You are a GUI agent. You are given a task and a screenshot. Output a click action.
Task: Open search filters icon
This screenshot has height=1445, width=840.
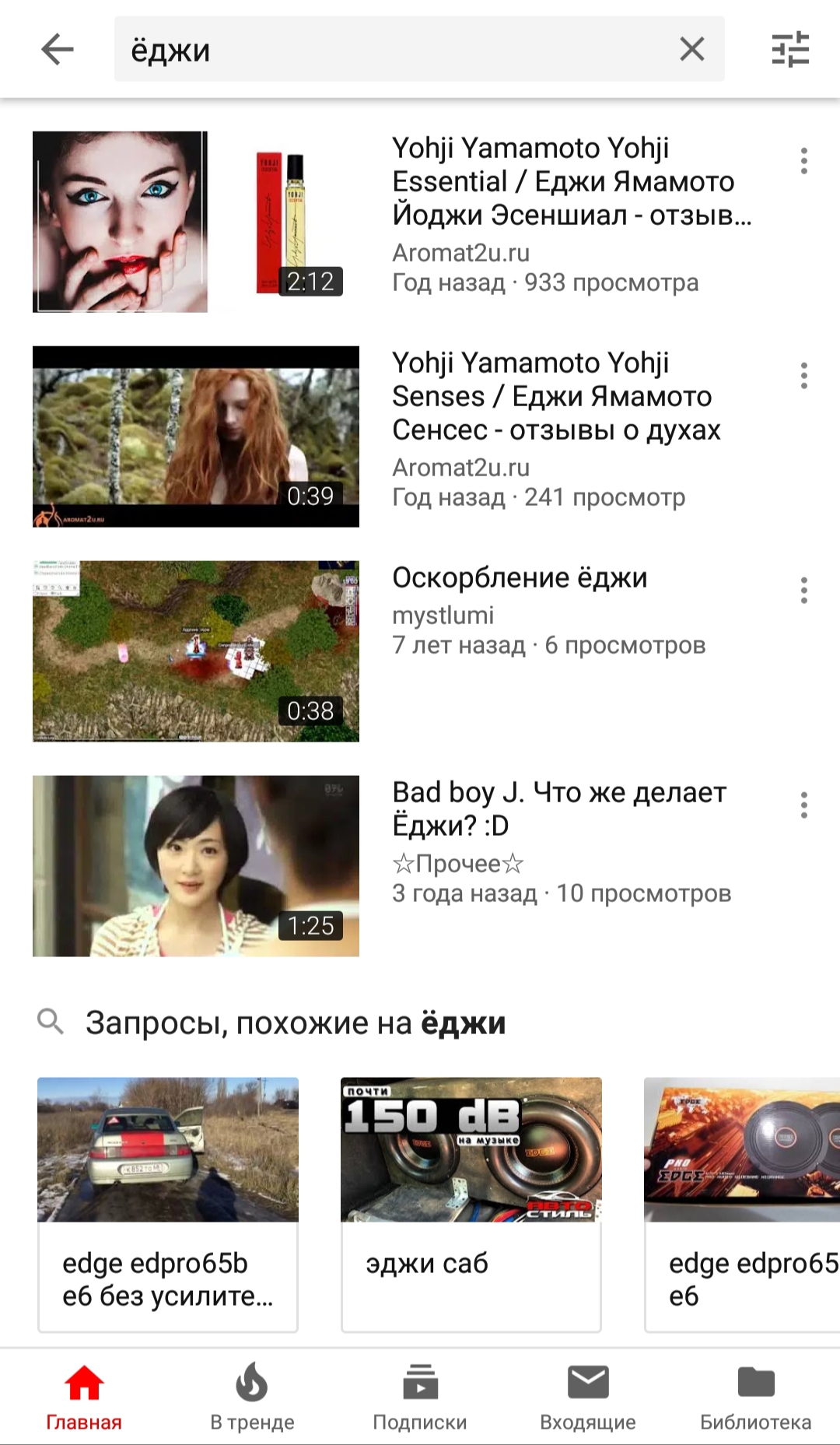click(x=790, y=50)
